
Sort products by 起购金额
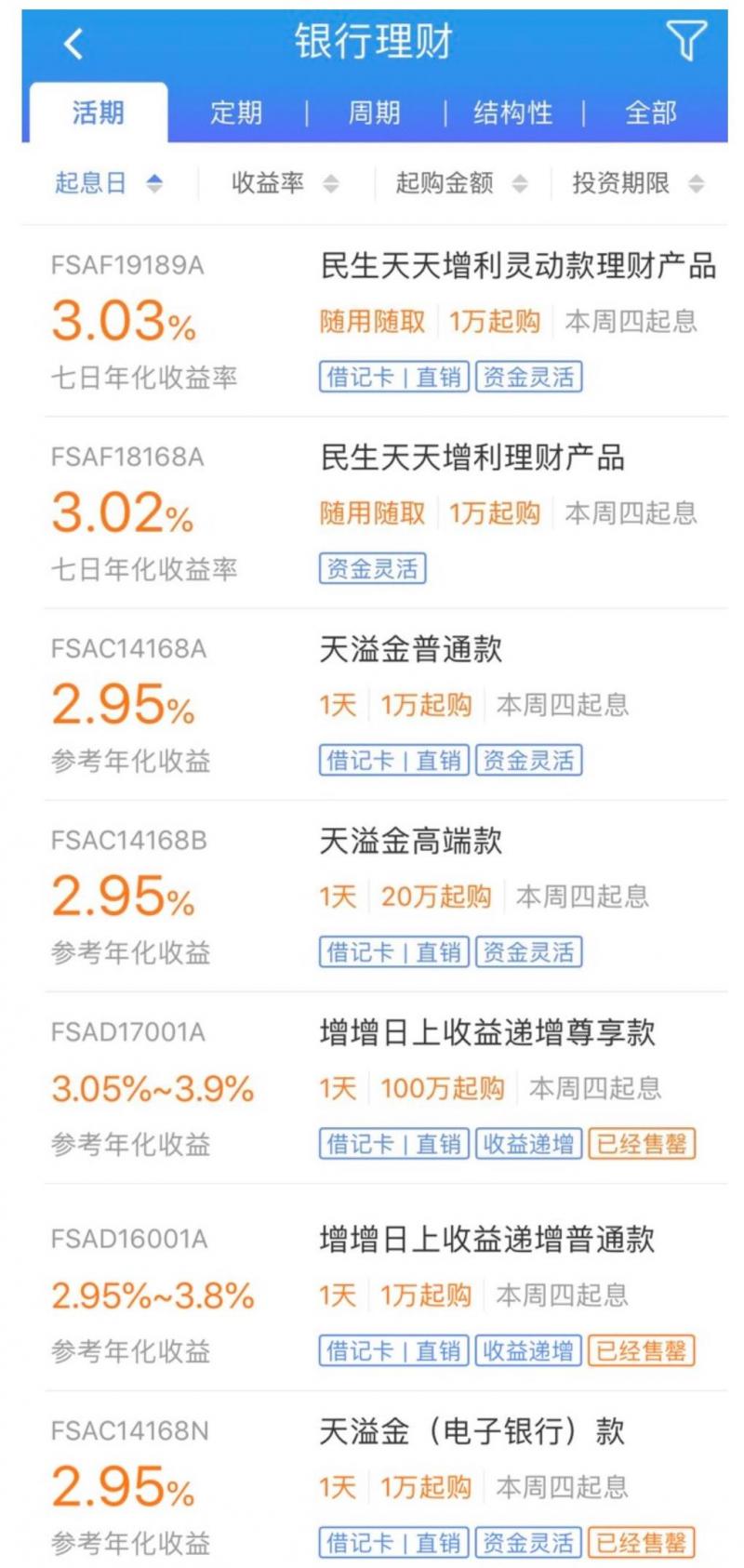(446, 183)
